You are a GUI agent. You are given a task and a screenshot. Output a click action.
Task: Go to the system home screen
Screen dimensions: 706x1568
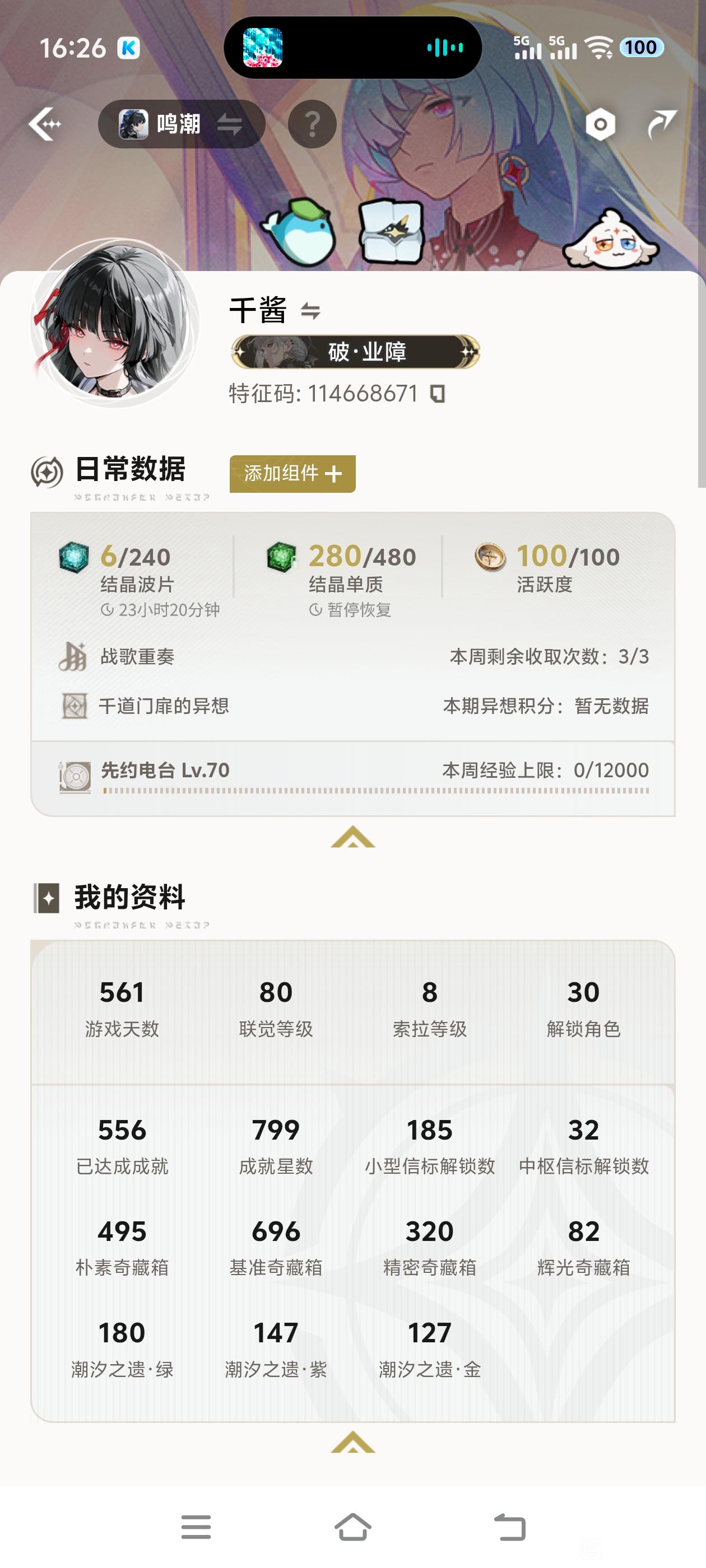point(352,1527)
